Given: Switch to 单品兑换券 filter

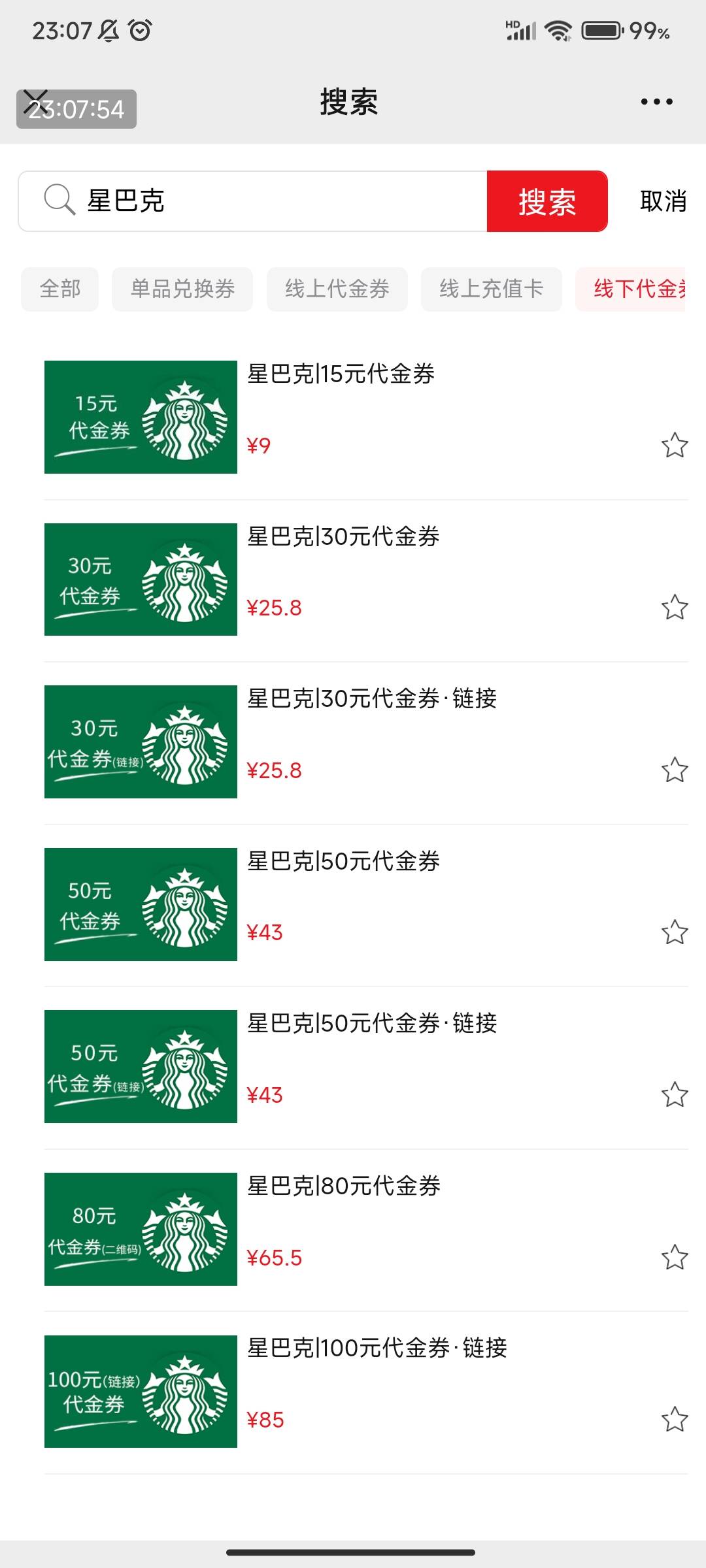Looking at the screenshot, I should tap(182, 289).
